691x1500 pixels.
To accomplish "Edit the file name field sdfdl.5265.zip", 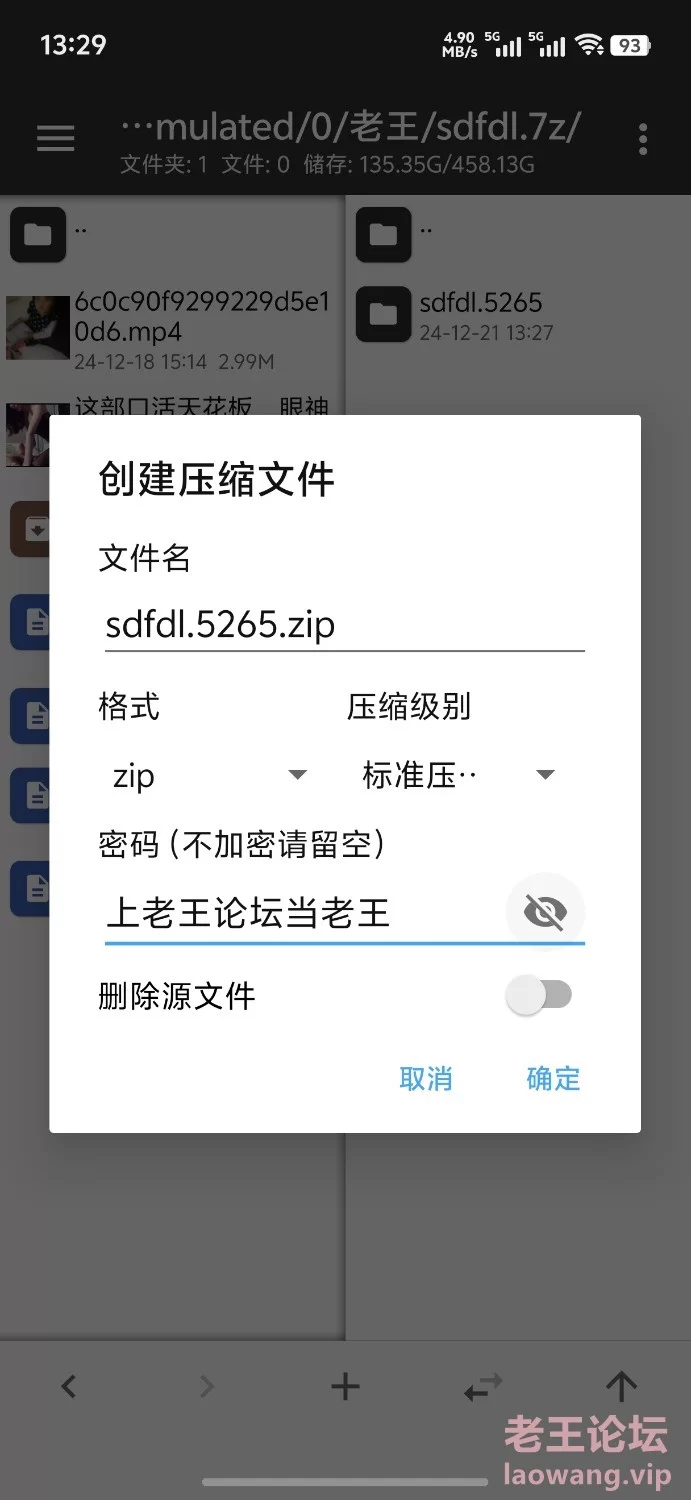I will coord(340,626).
